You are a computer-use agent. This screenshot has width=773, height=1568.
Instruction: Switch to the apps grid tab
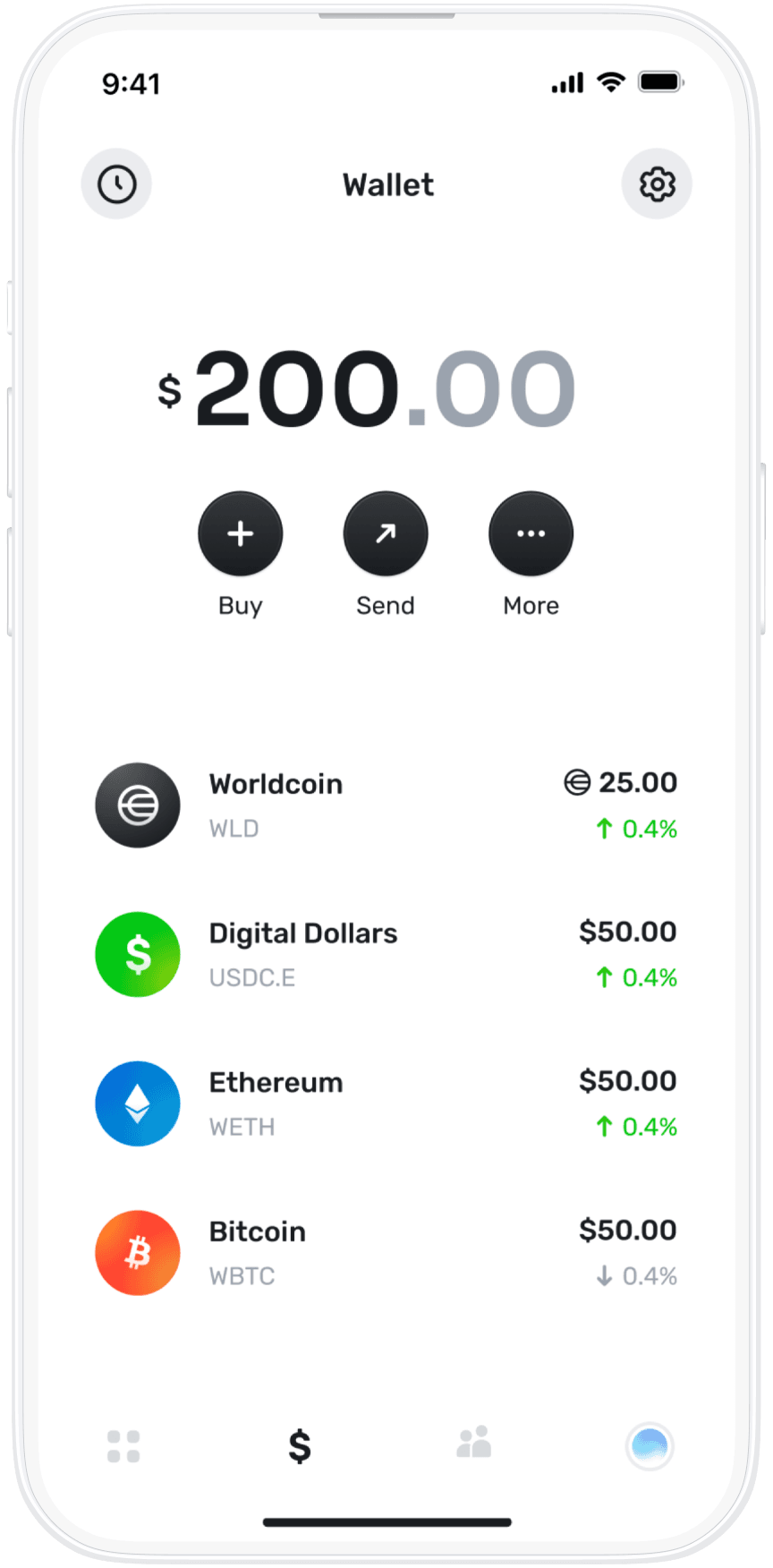[123, 1445]
